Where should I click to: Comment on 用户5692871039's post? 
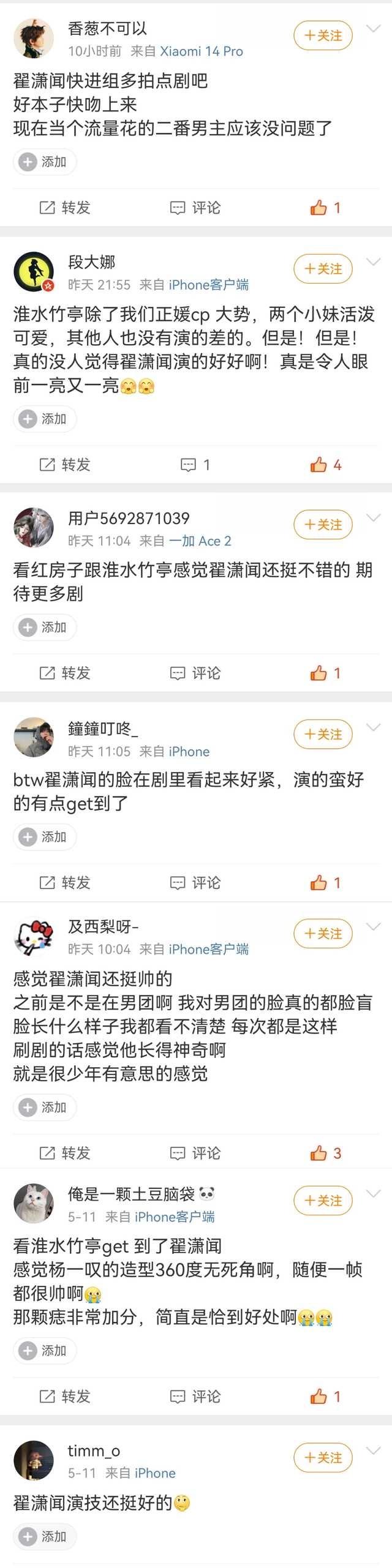(195, 673)
